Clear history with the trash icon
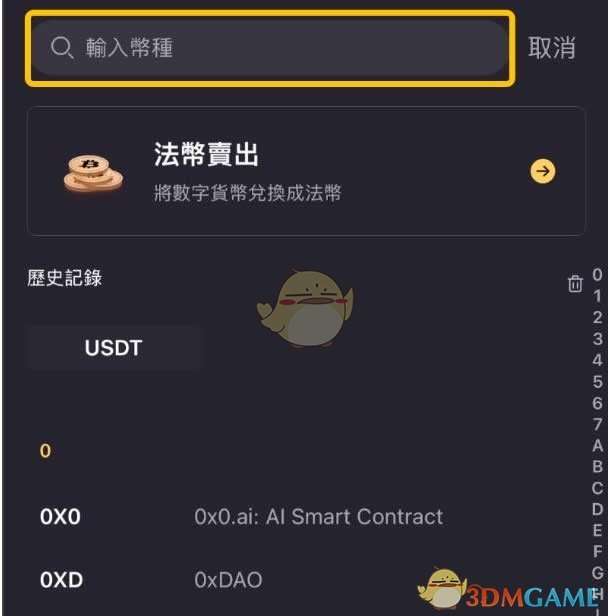The image size is (610, 616). tap(575, 284)
